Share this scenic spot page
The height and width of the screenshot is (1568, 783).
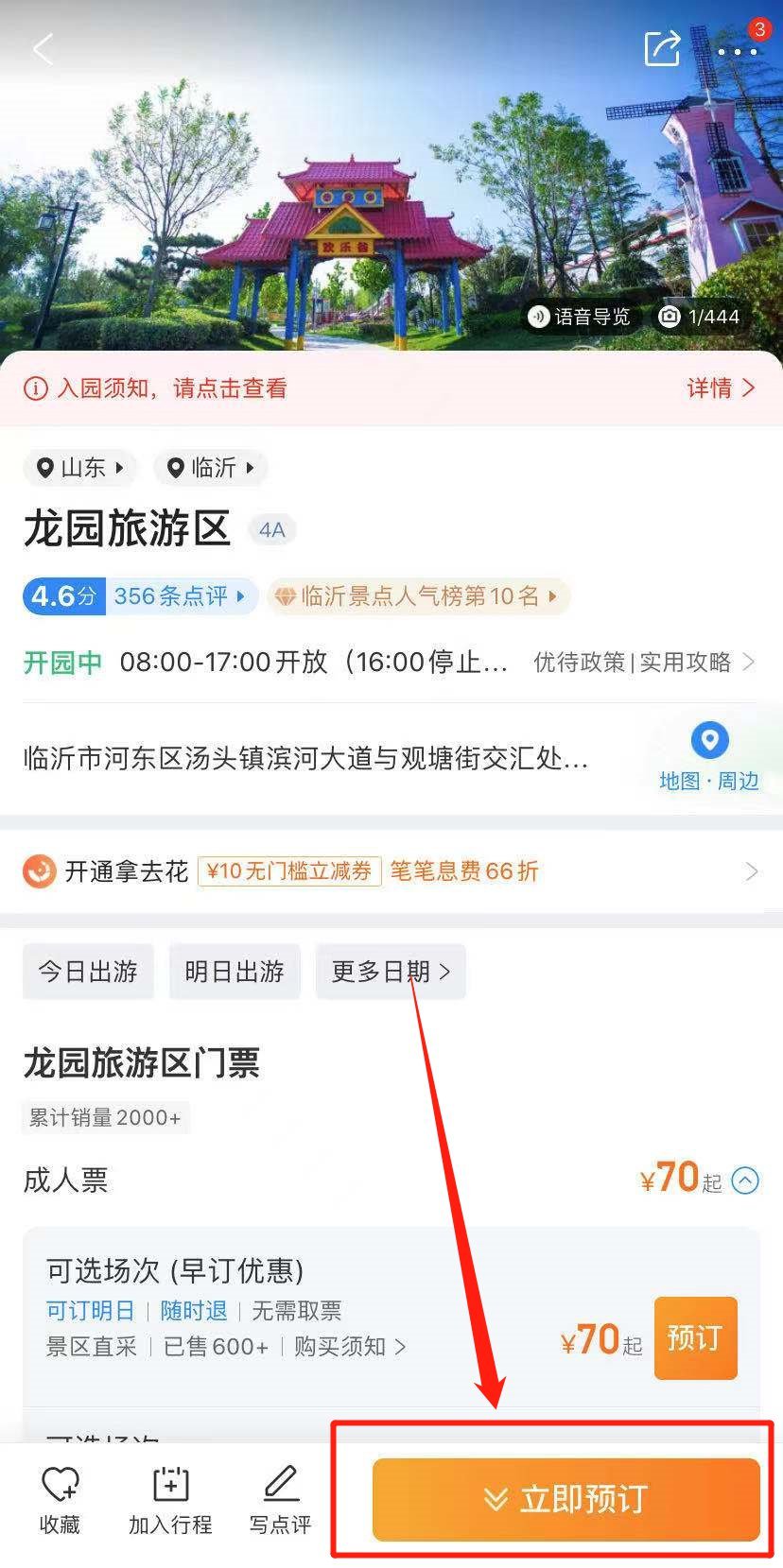click(662, 48)
